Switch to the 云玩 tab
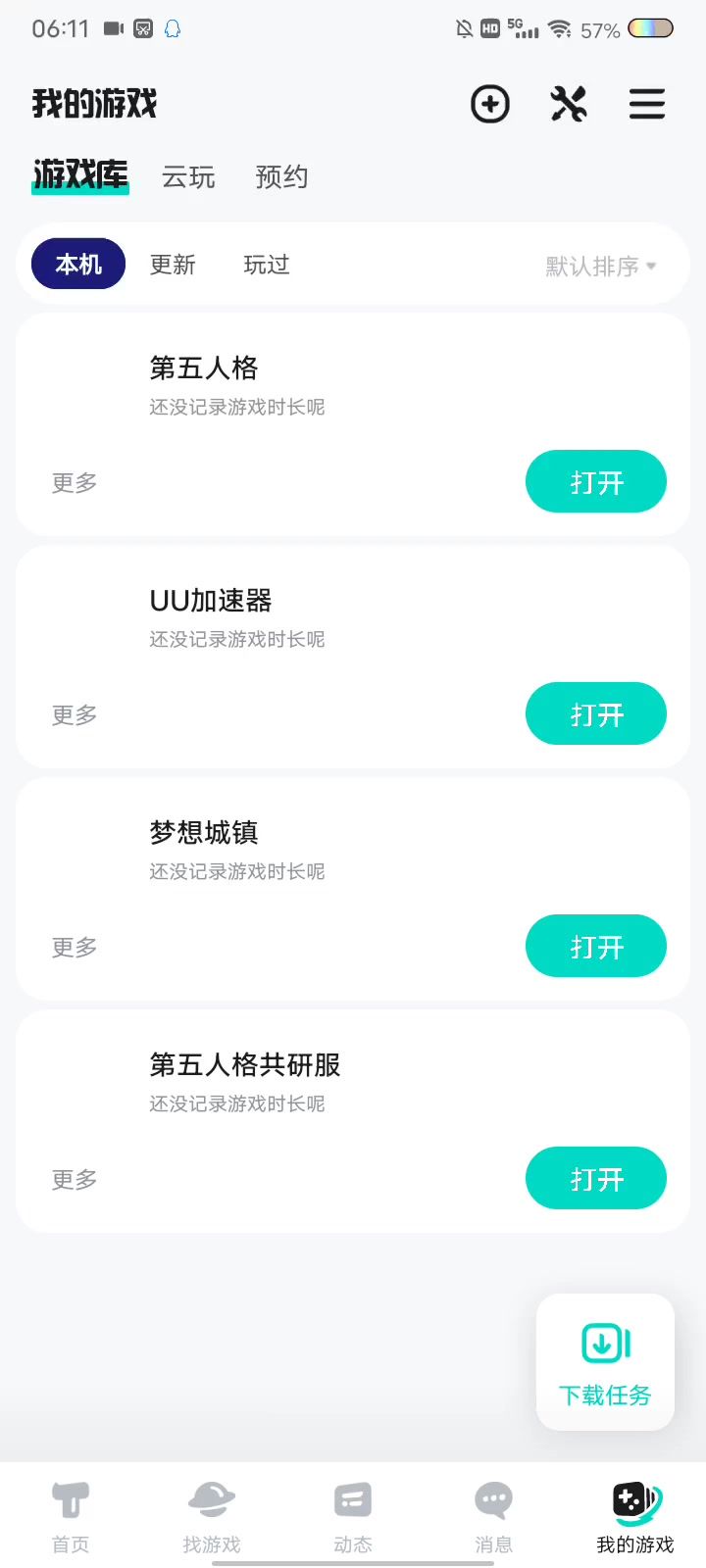 tap(188, 177)
